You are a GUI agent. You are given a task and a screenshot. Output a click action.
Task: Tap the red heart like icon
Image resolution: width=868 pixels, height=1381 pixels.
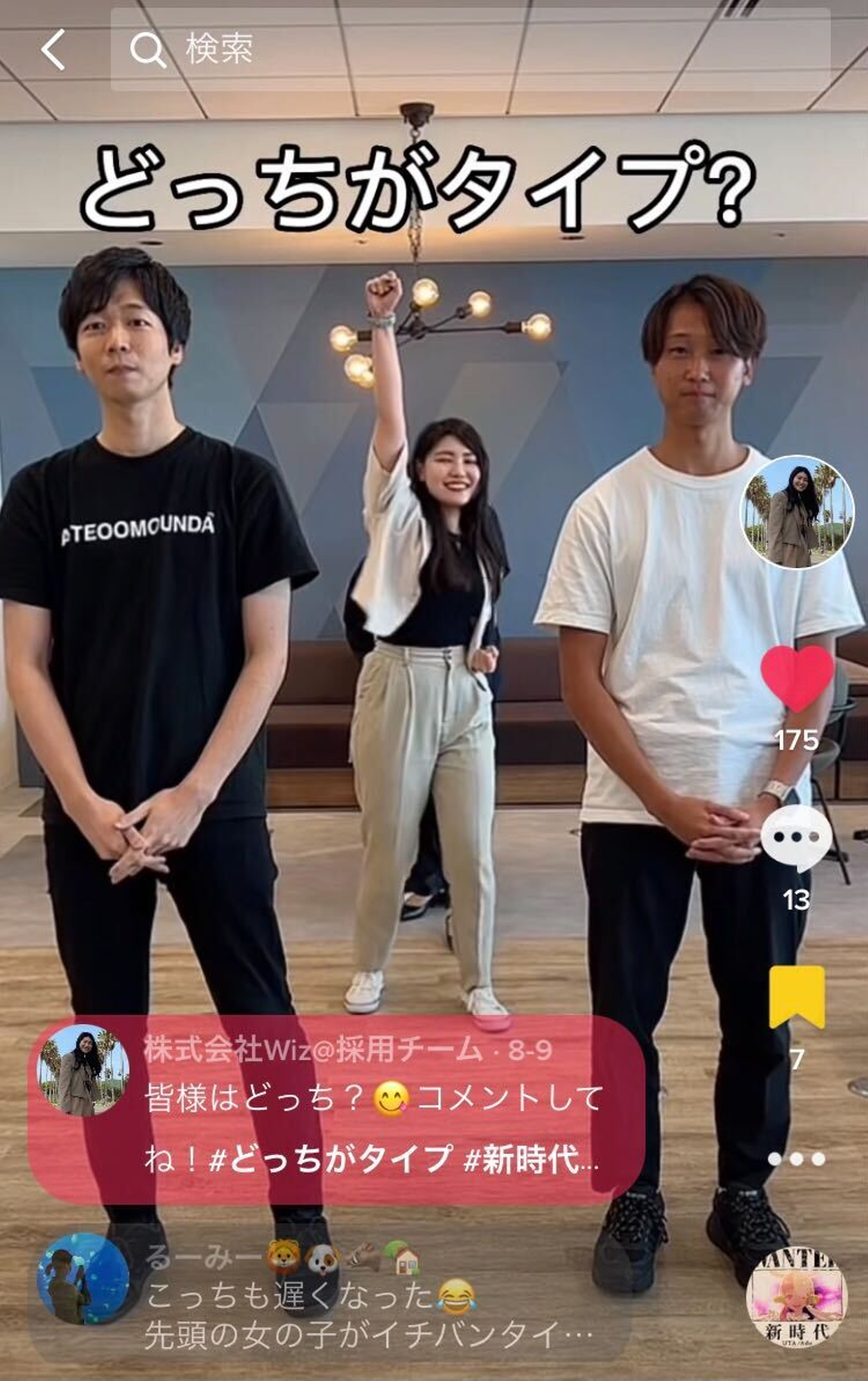coord(797,677)
